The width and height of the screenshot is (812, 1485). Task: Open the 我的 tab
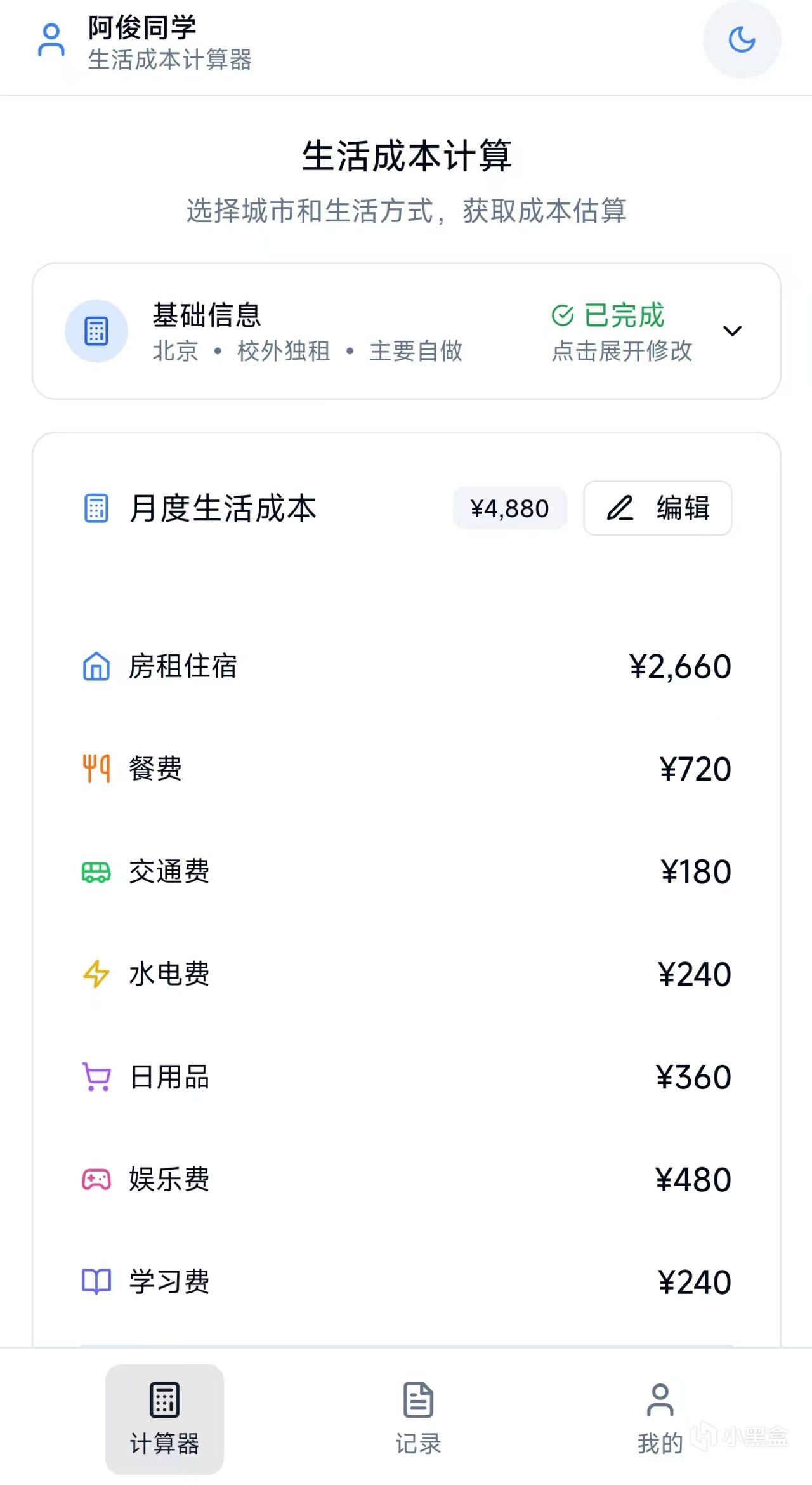(660, 1419)
